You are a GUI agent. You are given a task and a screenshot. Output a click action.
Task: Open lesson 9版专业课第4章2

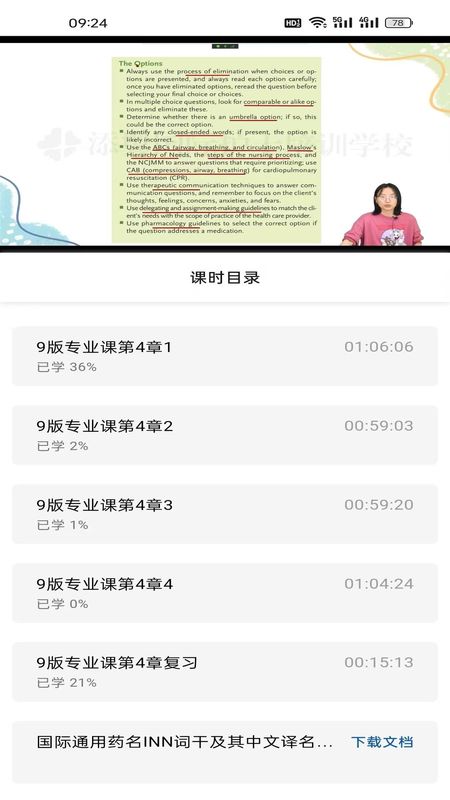224,435
